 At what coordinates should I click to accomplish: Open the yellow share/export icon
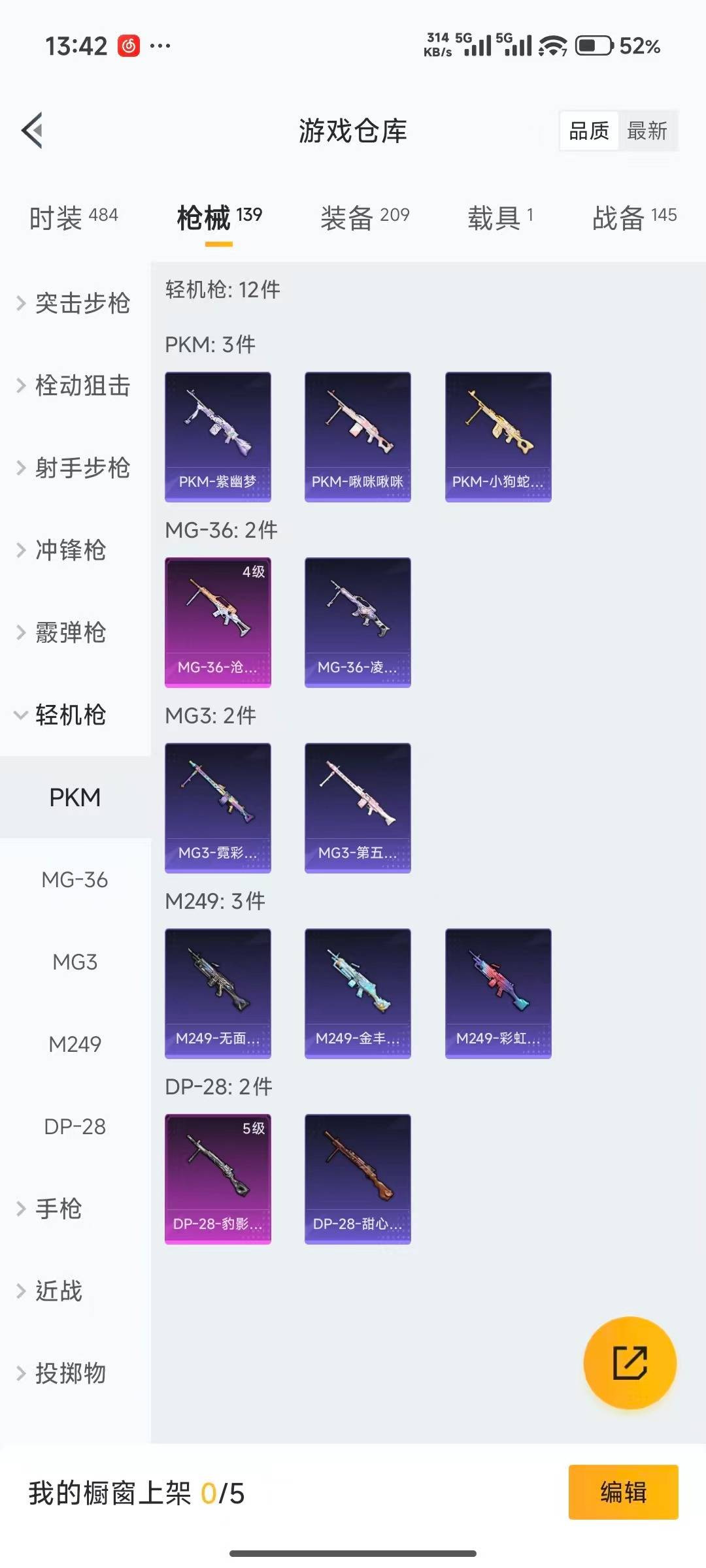[629, 1364]
